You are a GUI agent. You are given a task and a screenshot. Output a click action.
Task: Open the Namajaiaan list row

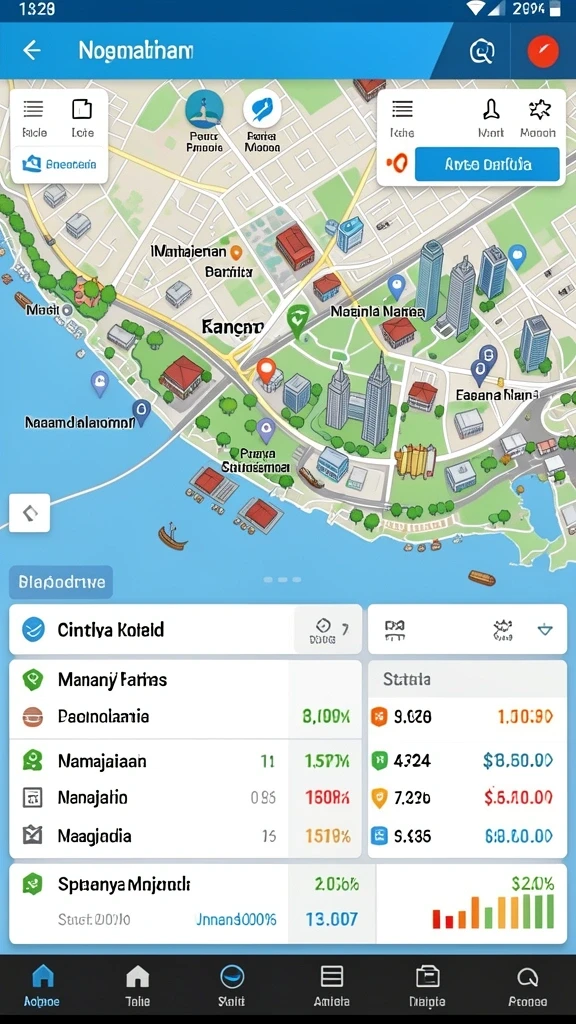point(185,761)
